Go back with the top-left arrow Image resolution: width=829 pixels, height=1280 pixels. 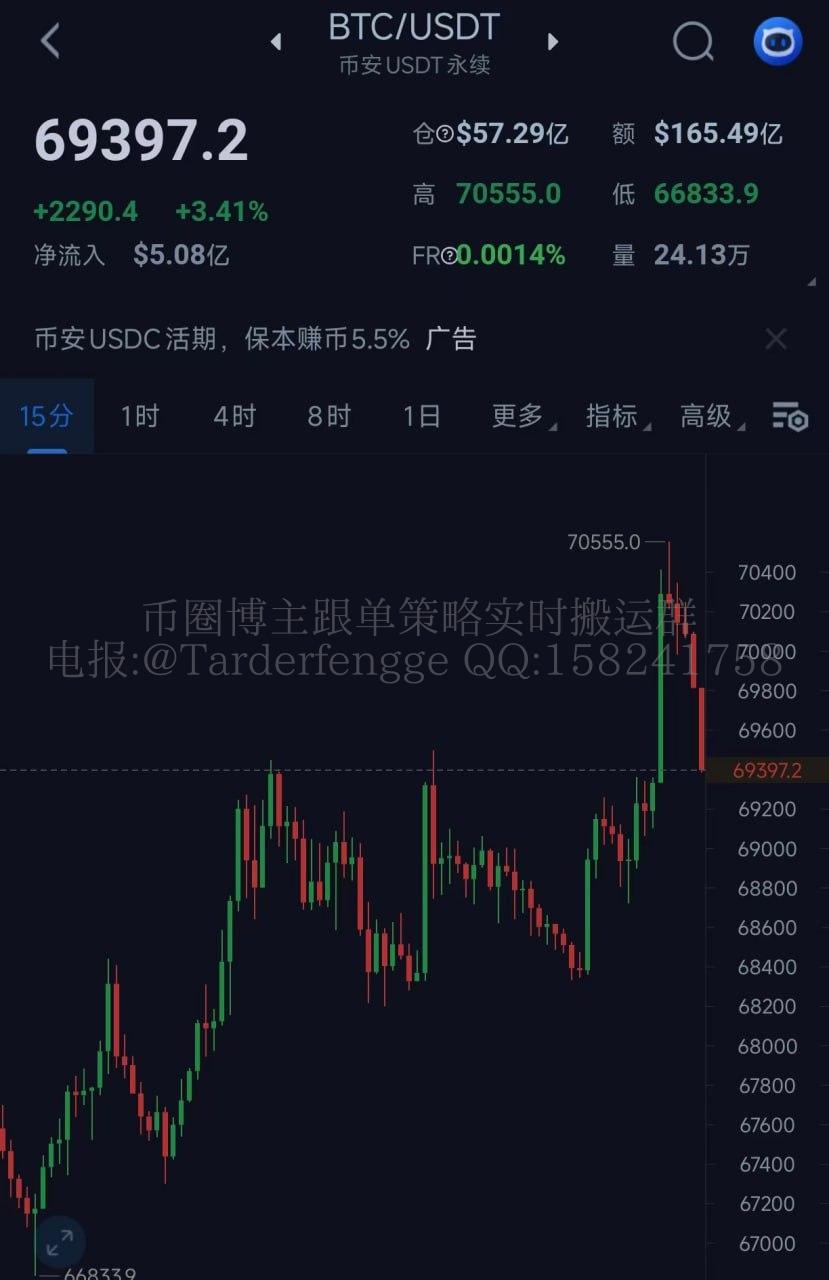click(x=50, y=42)
